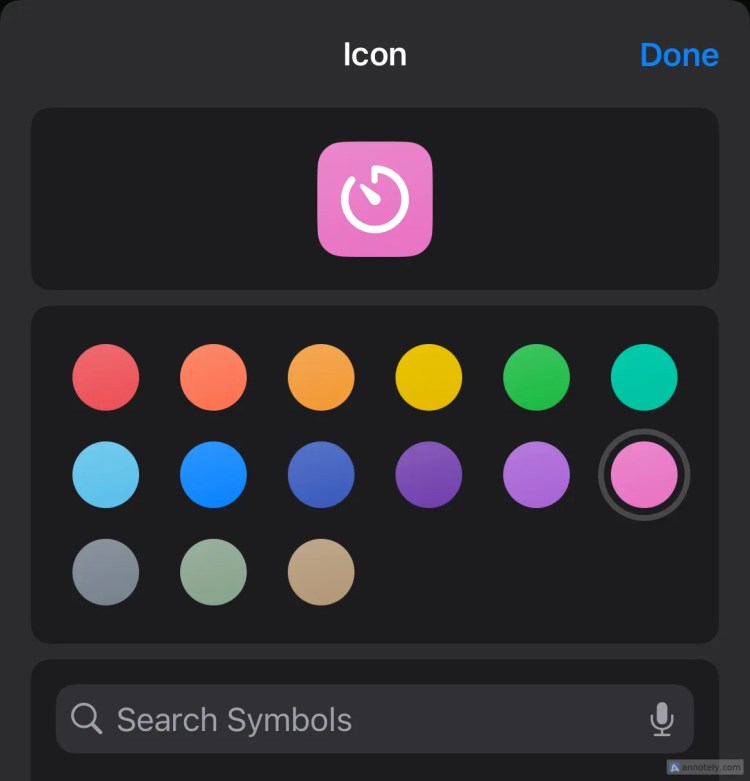This screenshot has height=781, width=750.
Task: Choose the tan beige color swatch
Action: pos(321,572)
